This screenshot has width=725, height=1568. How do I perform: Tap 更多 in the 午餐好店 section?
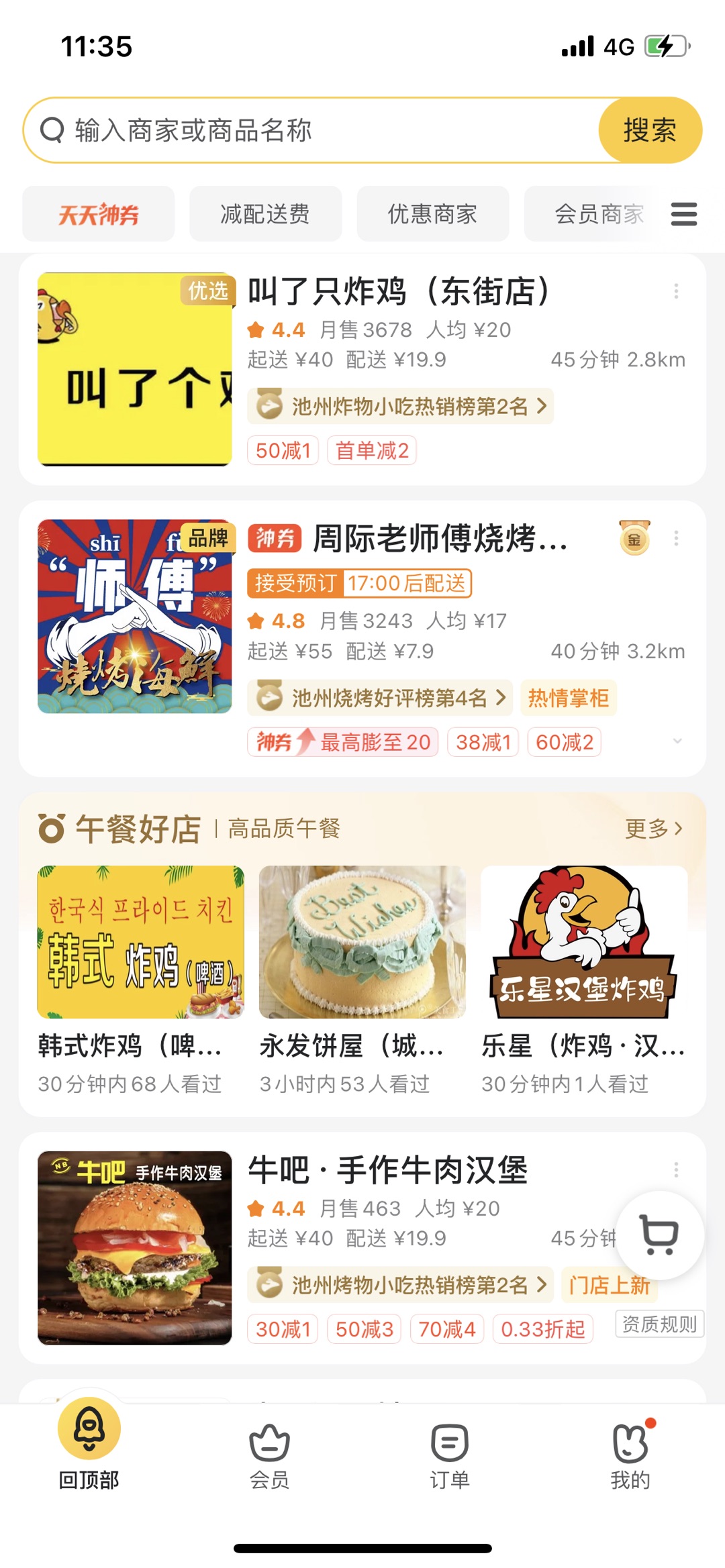[652, 829]
